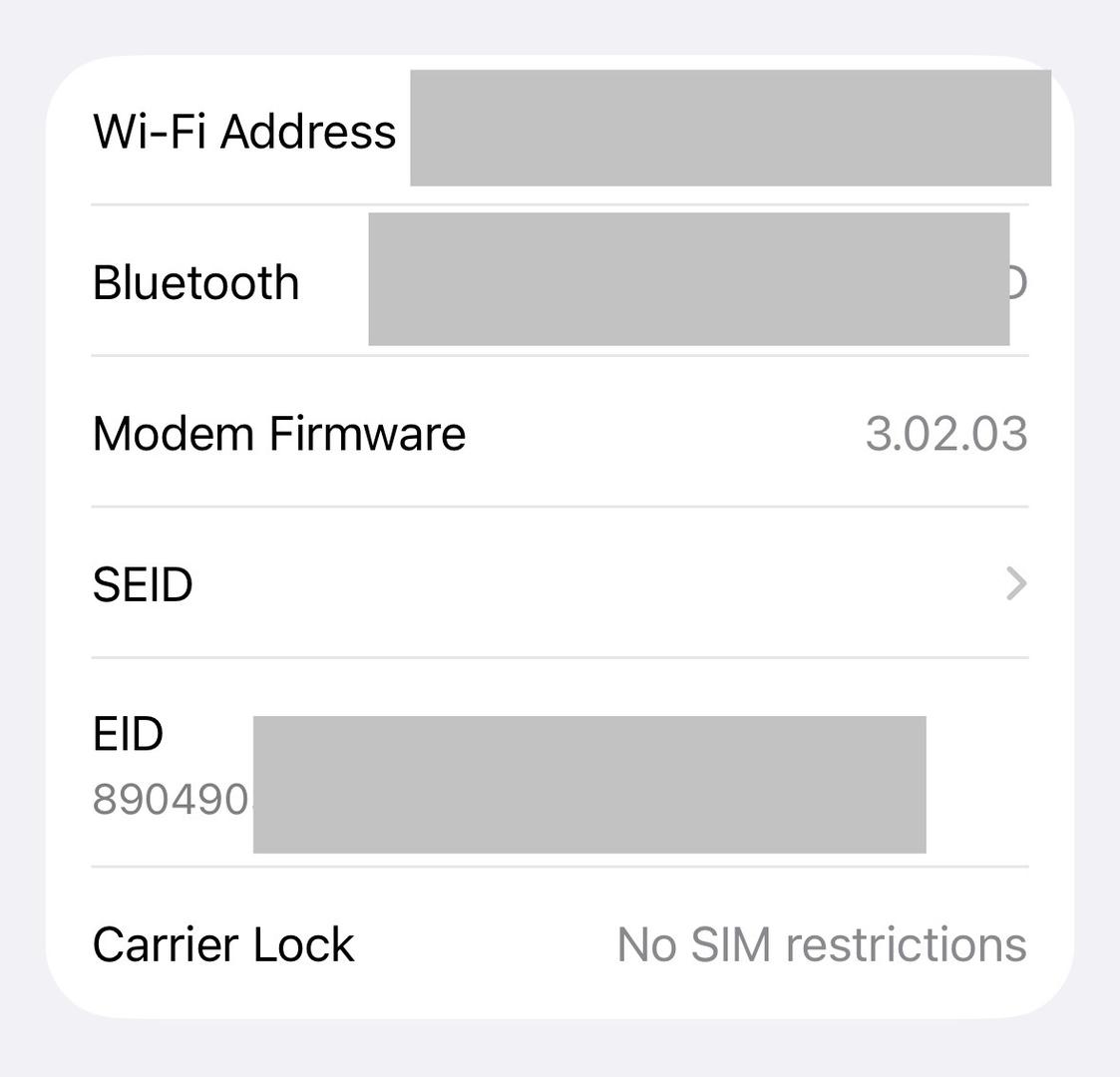1120x1077 pixels.
Task: Open the SEID row
Action: coord(559,583)
